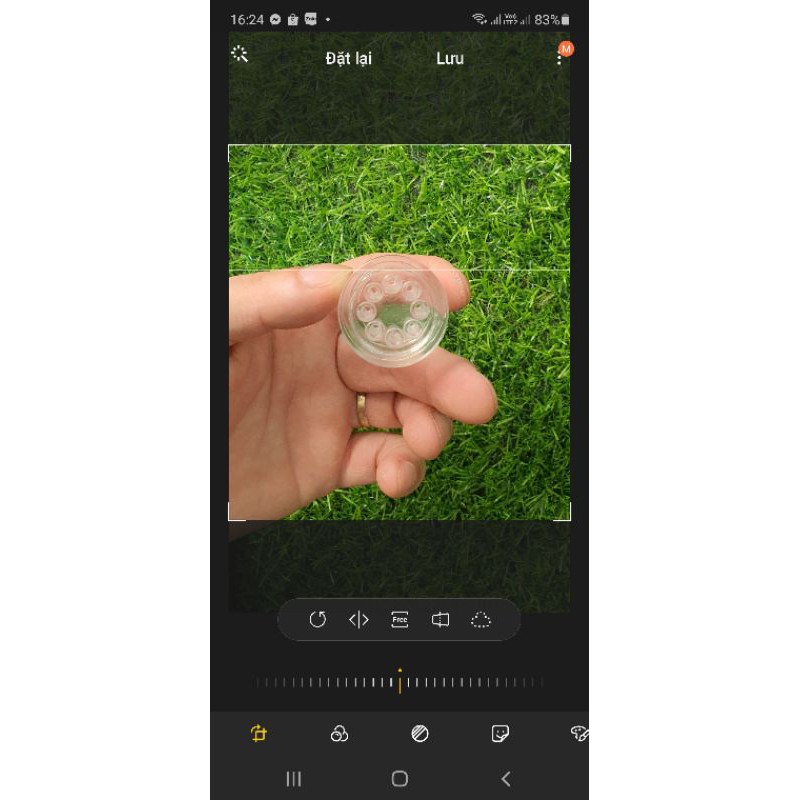Open the three-dot overflow menu
This screenshot has width=800, height=800.
pos(559,58)
